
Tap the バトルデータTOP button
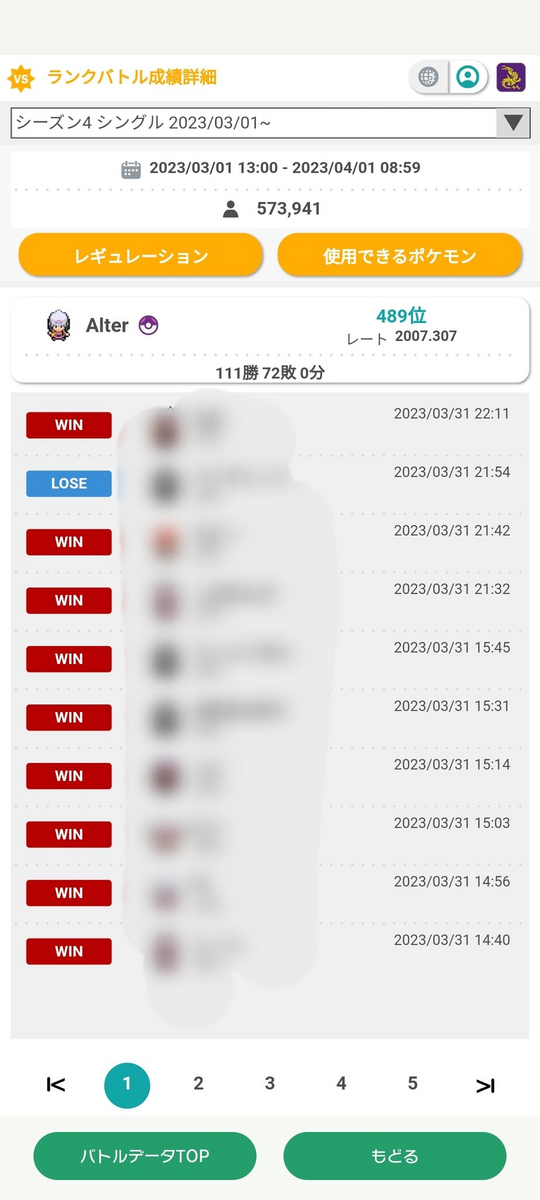tap(145, 1156)
